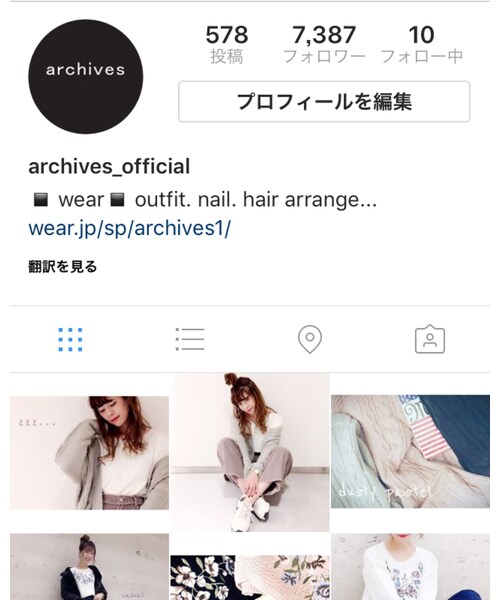
Task: Open the 'zzz...' sleeping girl post
Action: 89,453
